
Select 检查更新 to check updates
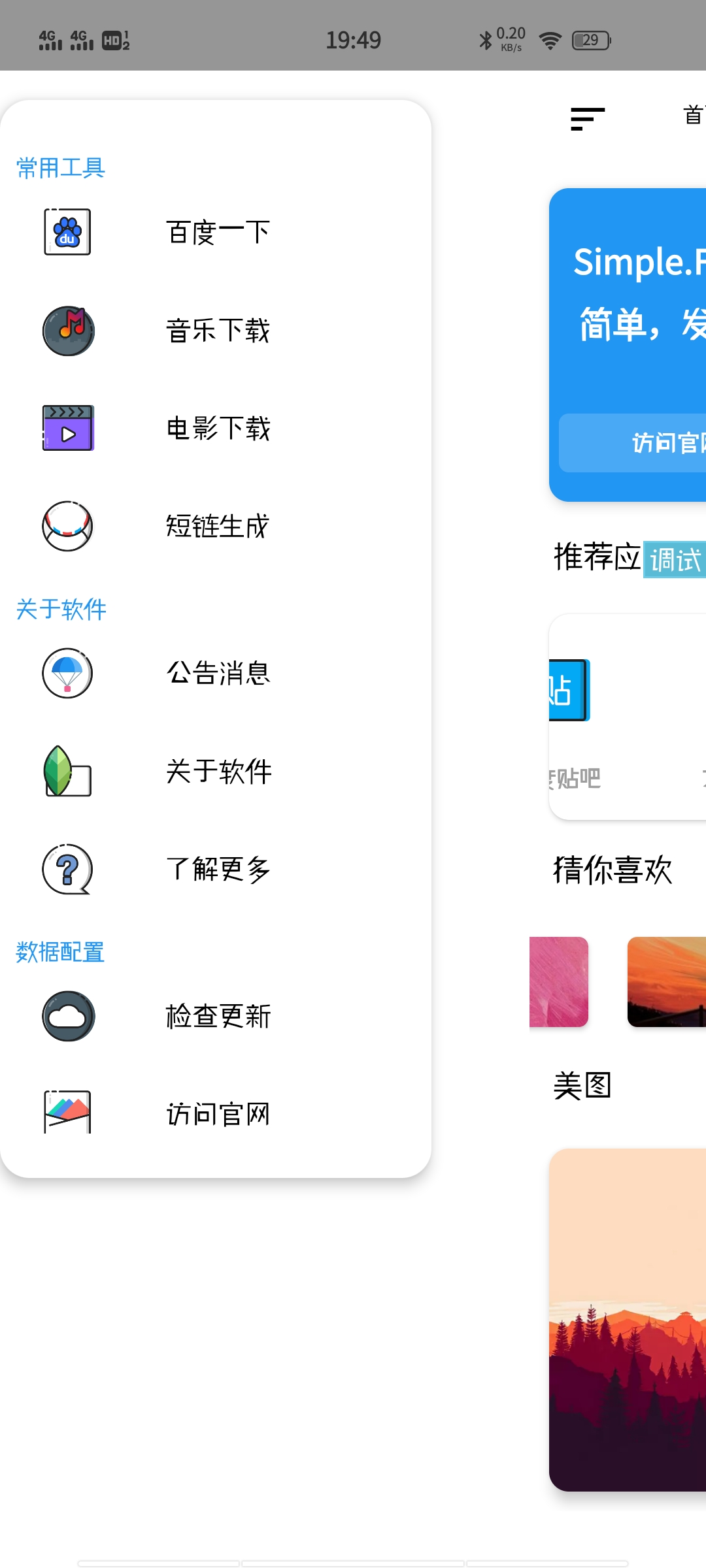click(218, 1017)
